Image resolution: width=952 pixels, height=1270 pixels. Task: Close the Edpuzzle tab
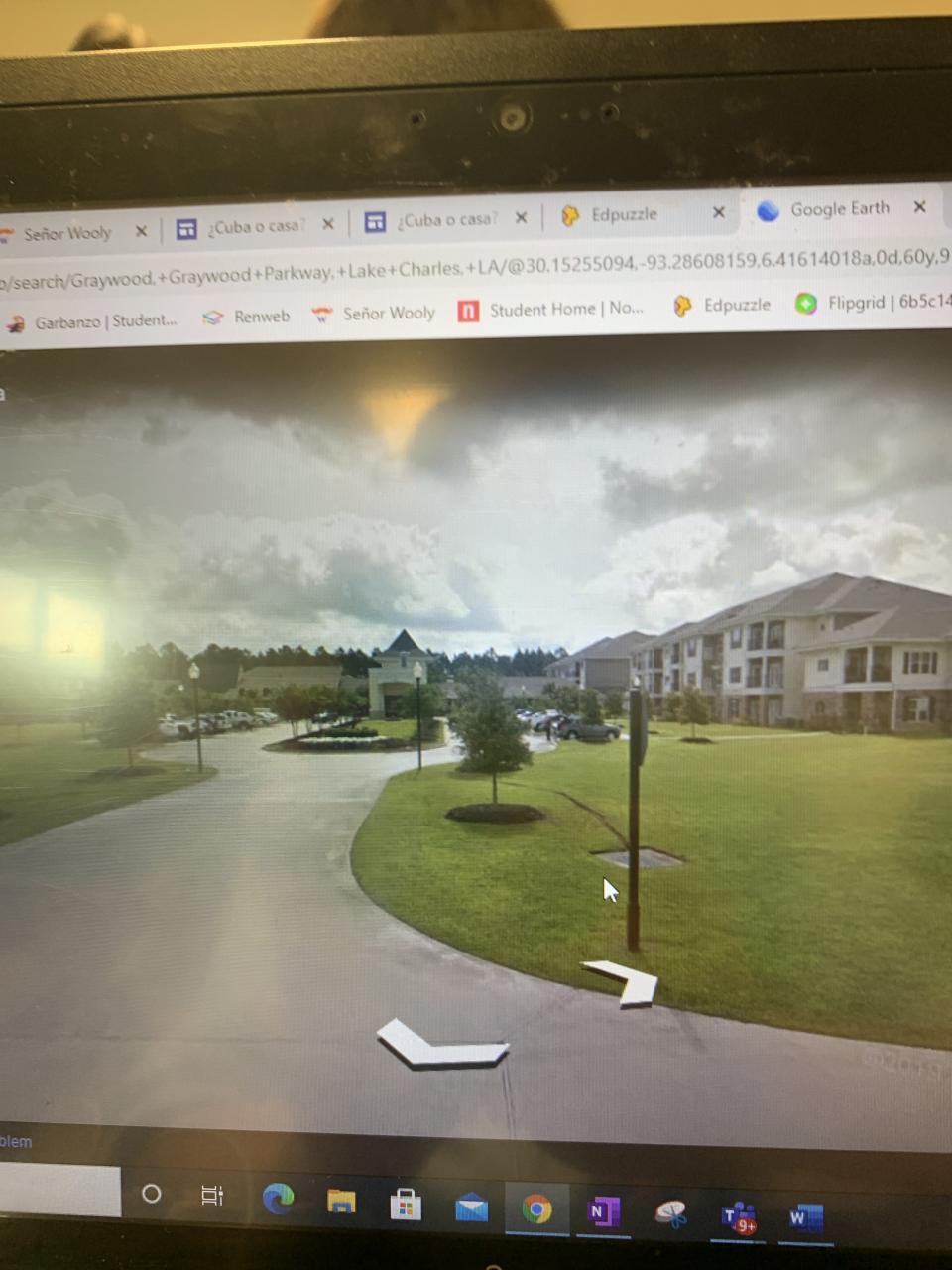point(719,212)
